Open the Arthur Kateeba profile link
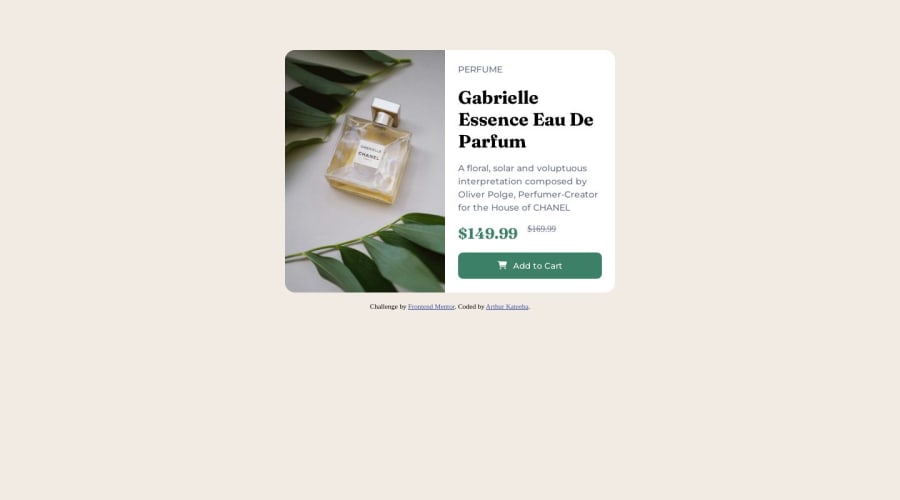Screen dimensions: 900x500 click(507, 307)
